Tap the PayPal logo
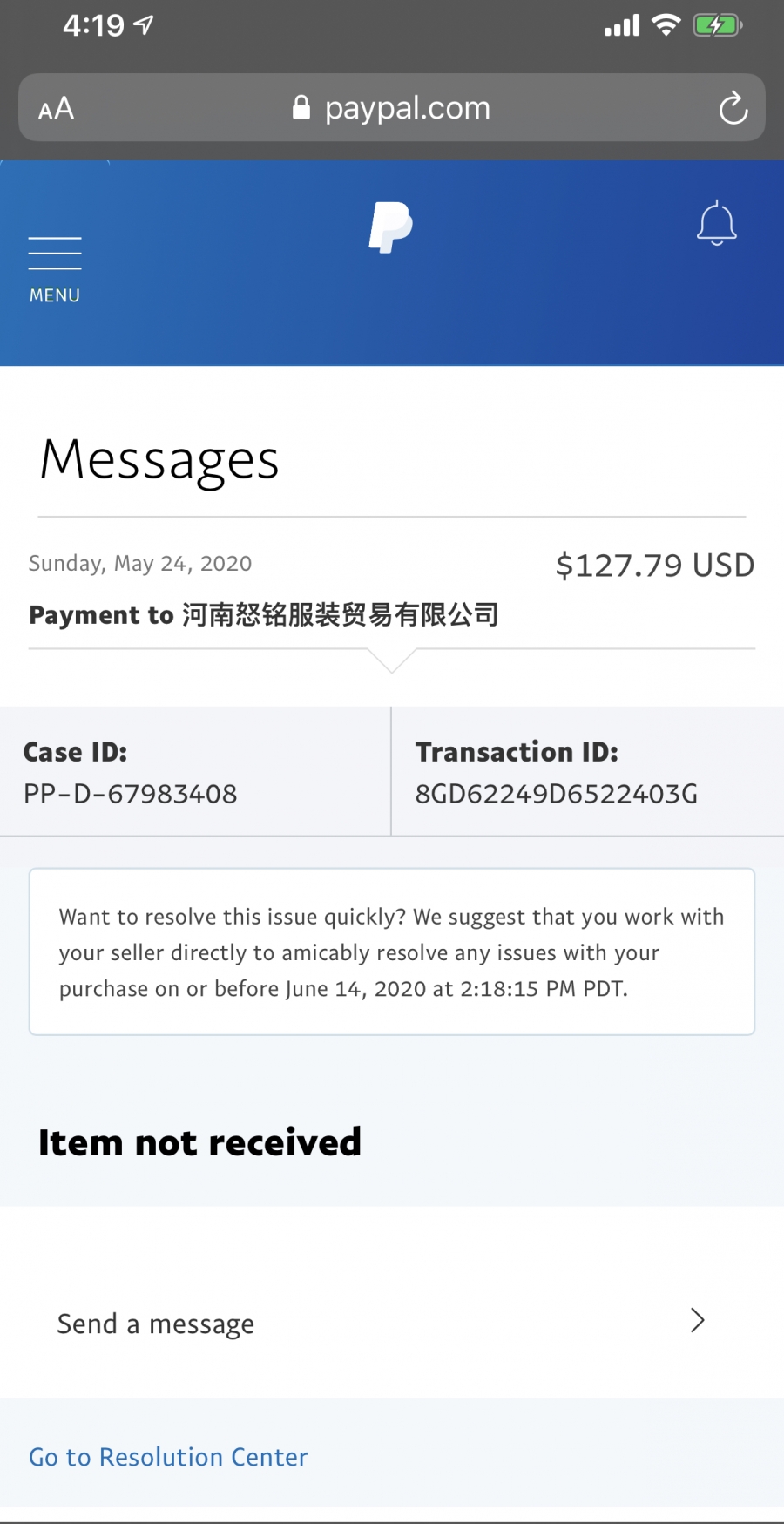The image size is (784, 1524). click(390, 227)
